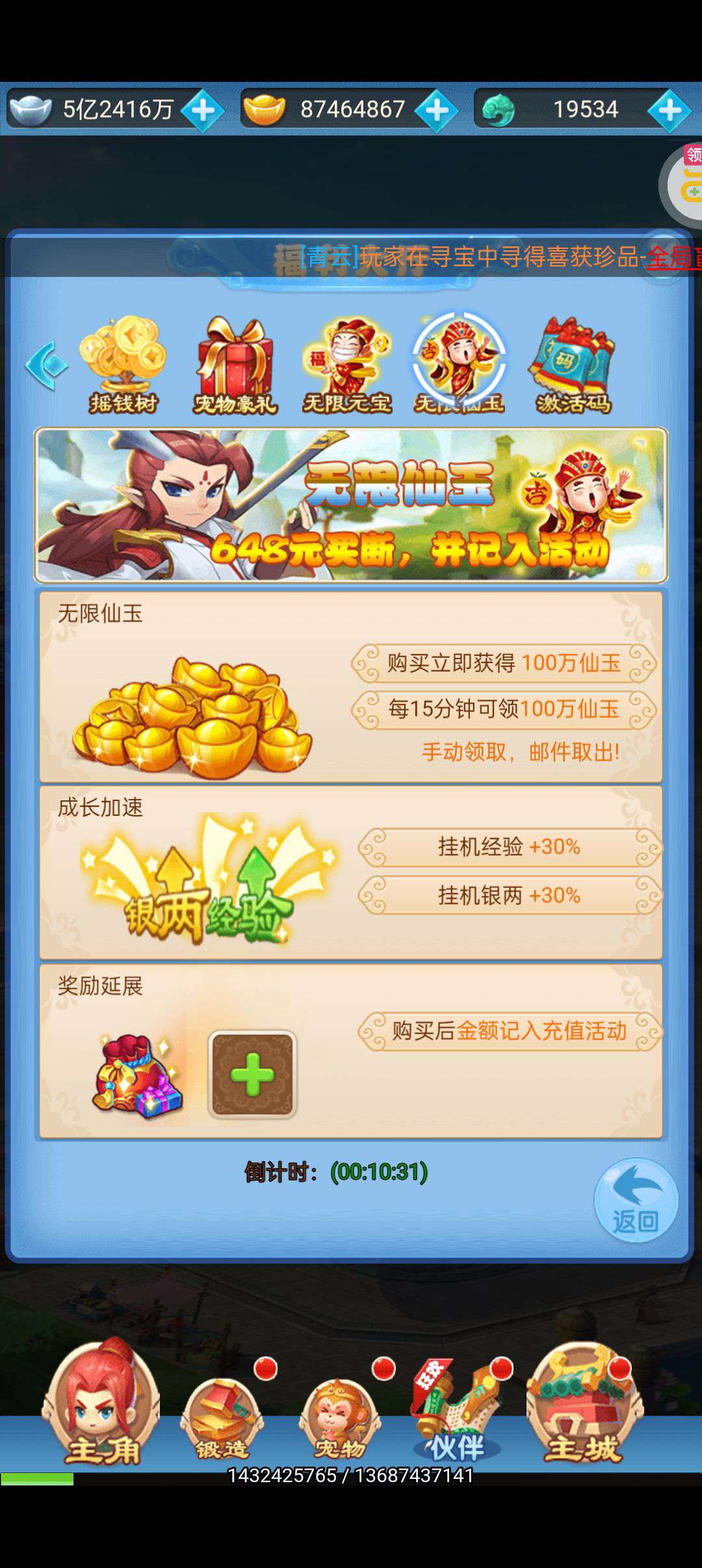Screen dimensions: 702x1568
Task: Open the 激活码 activation code tab
Action: (x=573, y=365)
